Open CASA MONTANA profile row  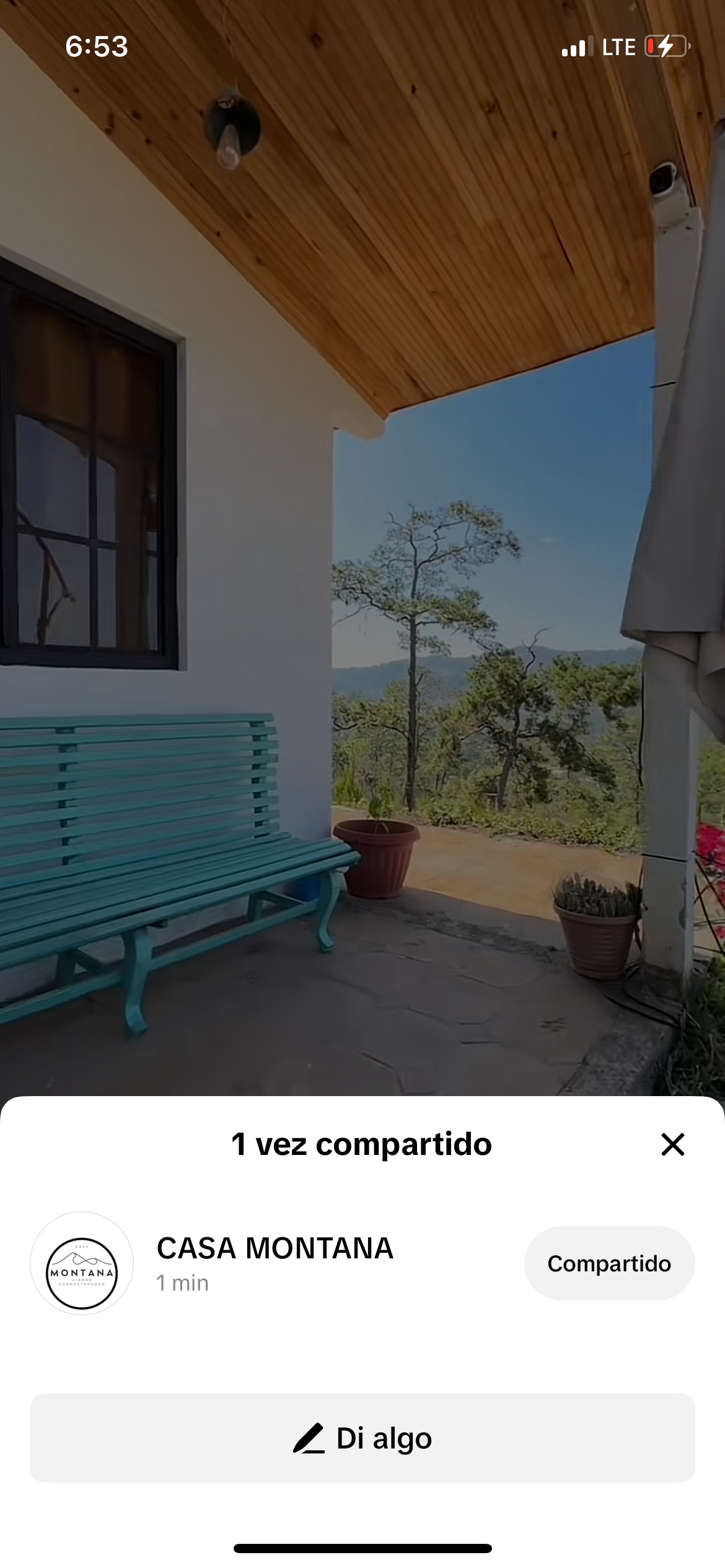274,1262
